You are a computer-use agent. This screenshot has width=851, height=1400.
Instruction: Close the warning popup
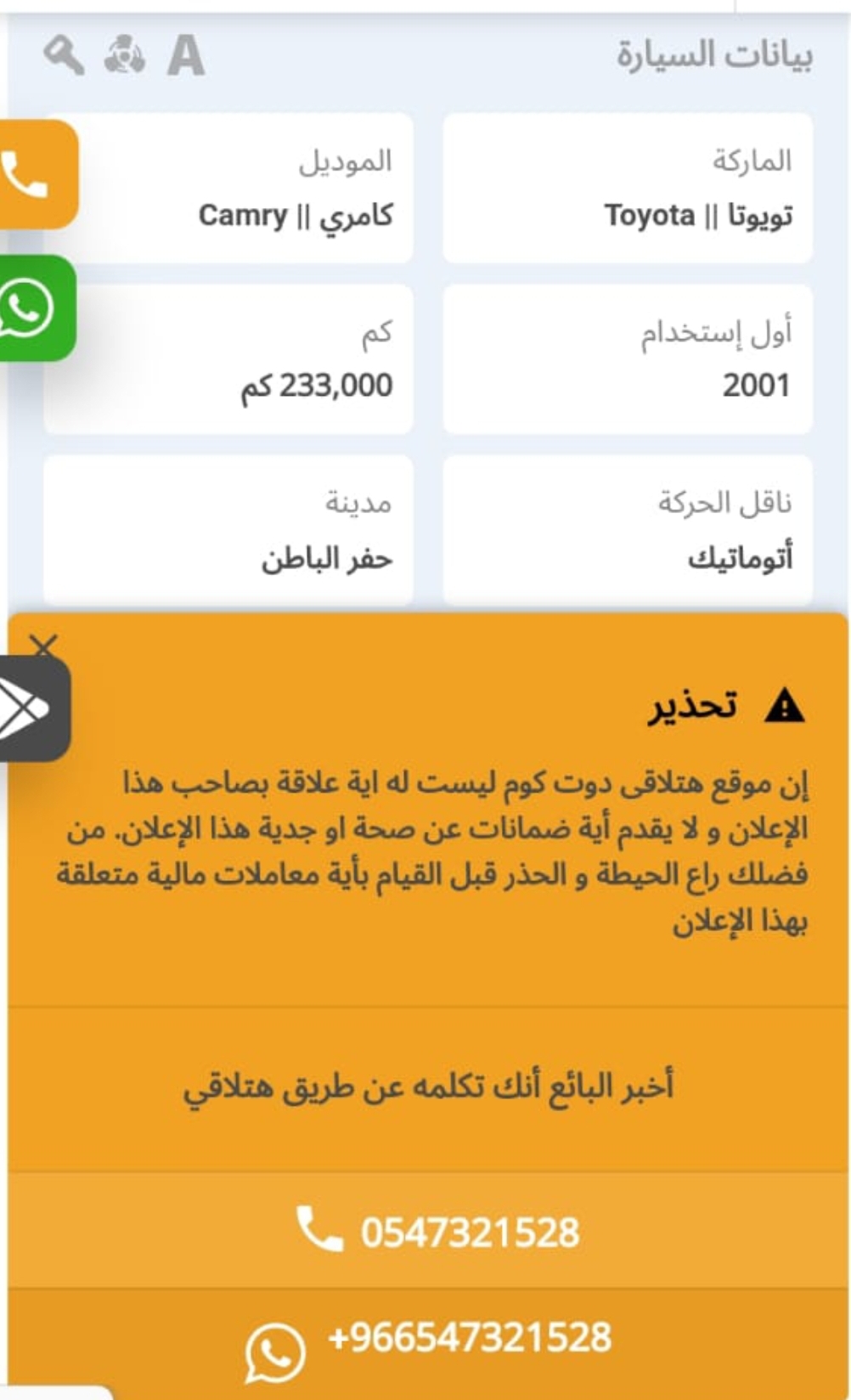(x=43, y=646)
